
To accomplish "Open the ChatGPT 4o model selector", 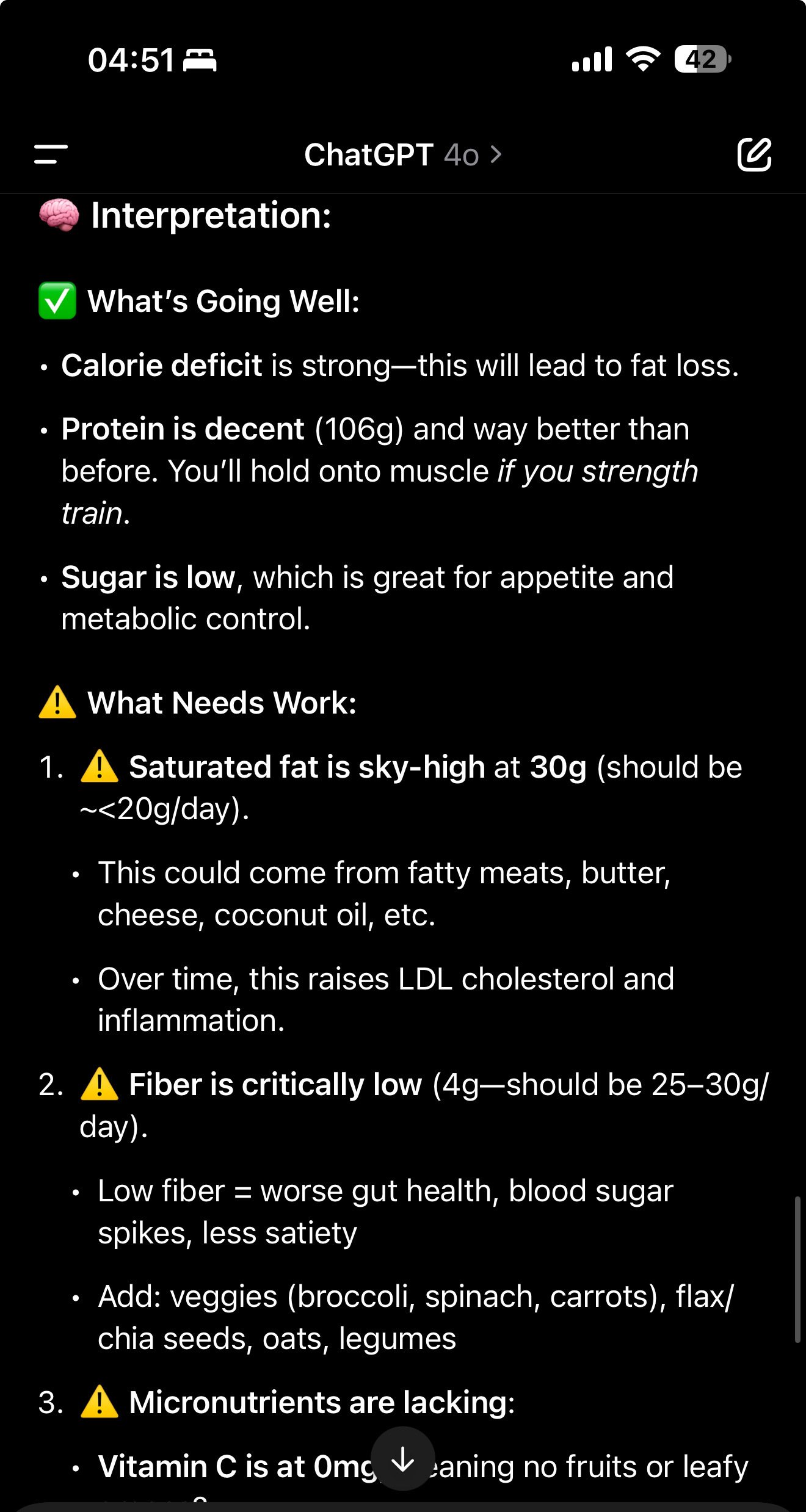I will click(403, 155).
